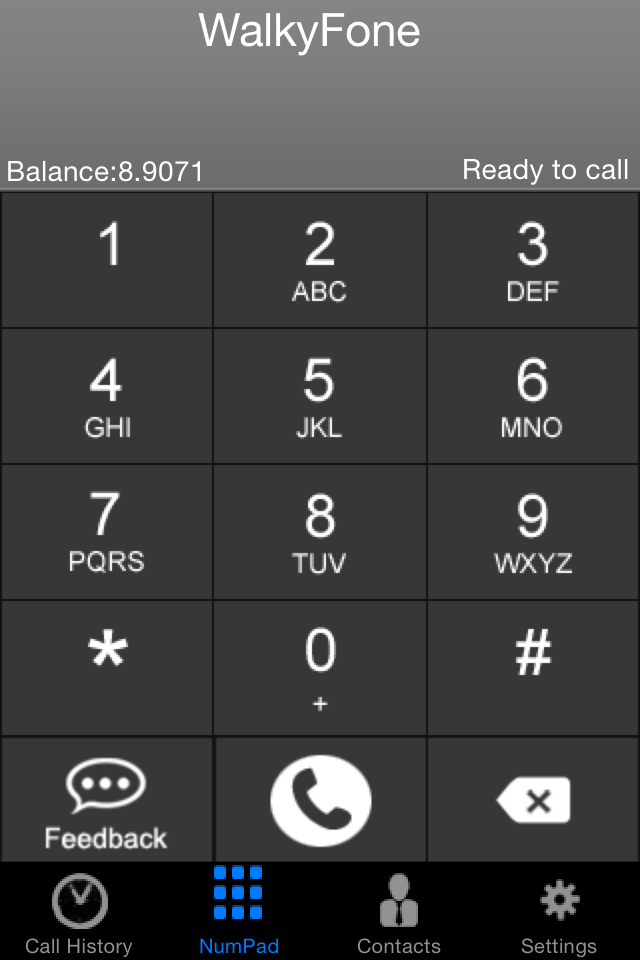Tap the 4 GHI key
The height and width of the screenshot is (960, 640).
pos(107,396)
